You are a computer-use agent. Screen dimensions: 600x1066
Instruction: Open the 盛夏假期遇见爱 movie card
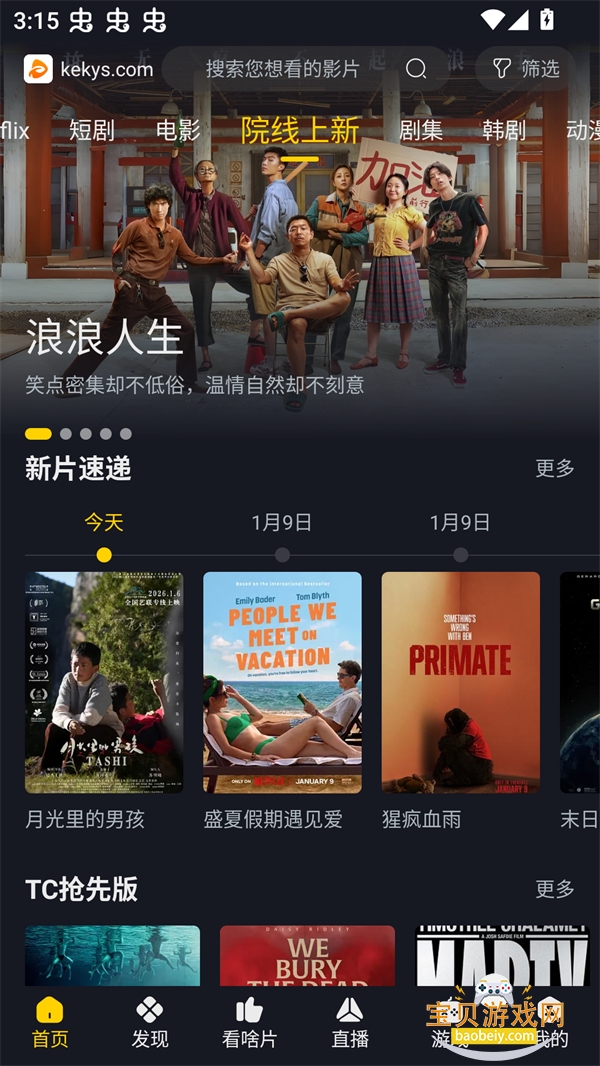pyautogui.click(x=282, y=683)
